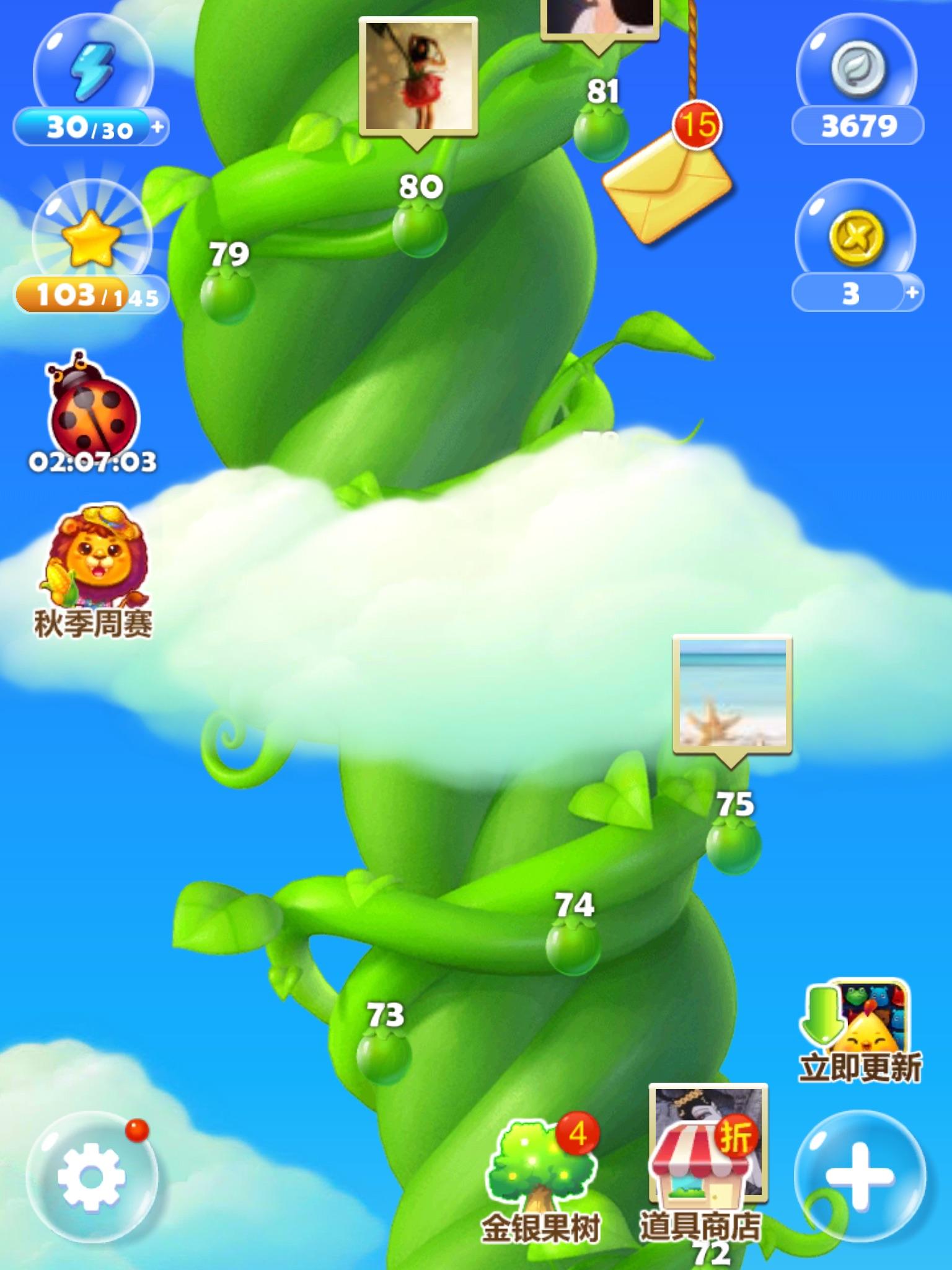
Task: Open the star progress 103/145 bubble
Action: point(92,248)
